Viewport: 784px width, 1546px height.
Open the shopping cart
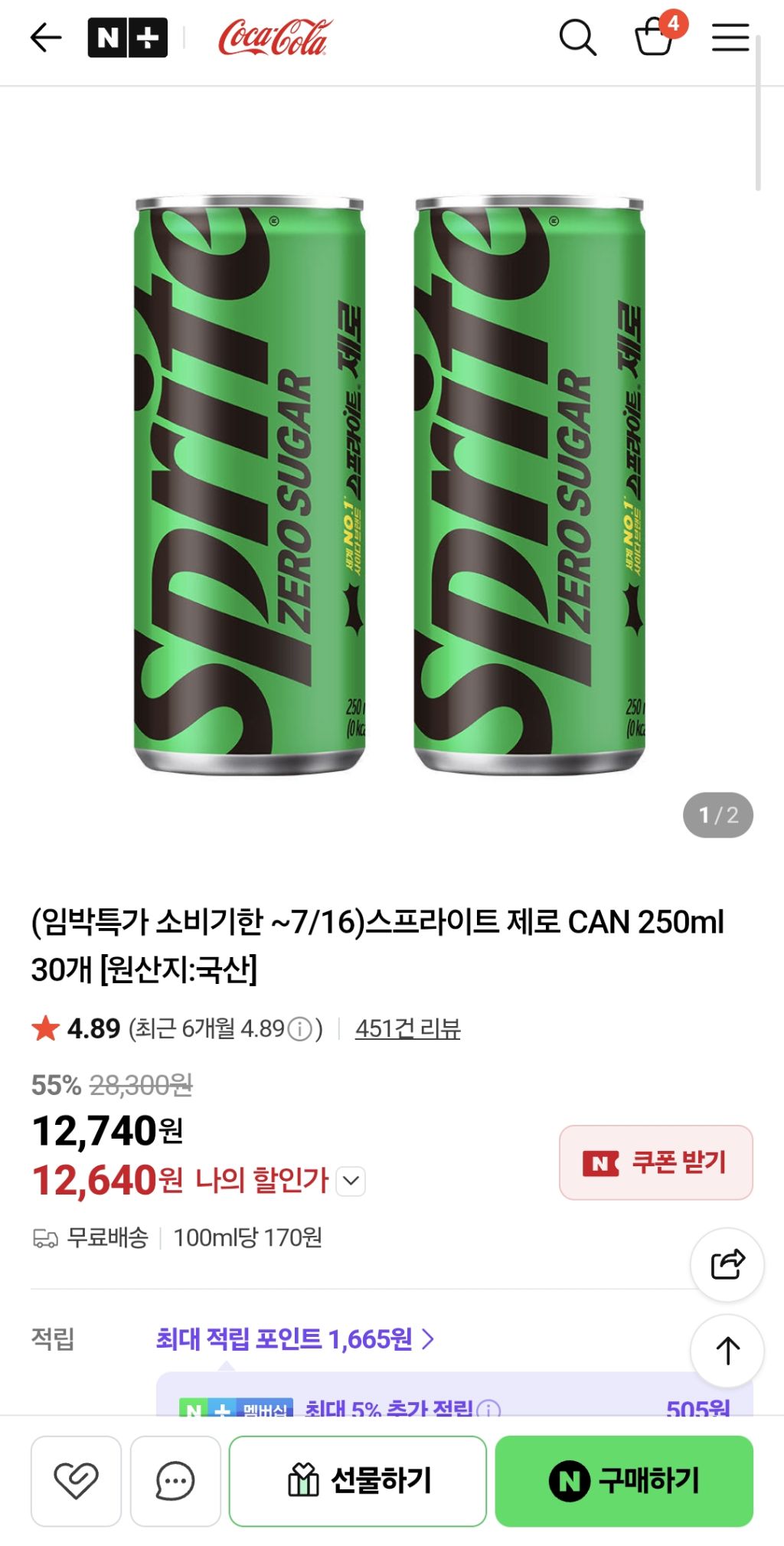point(655,36)
